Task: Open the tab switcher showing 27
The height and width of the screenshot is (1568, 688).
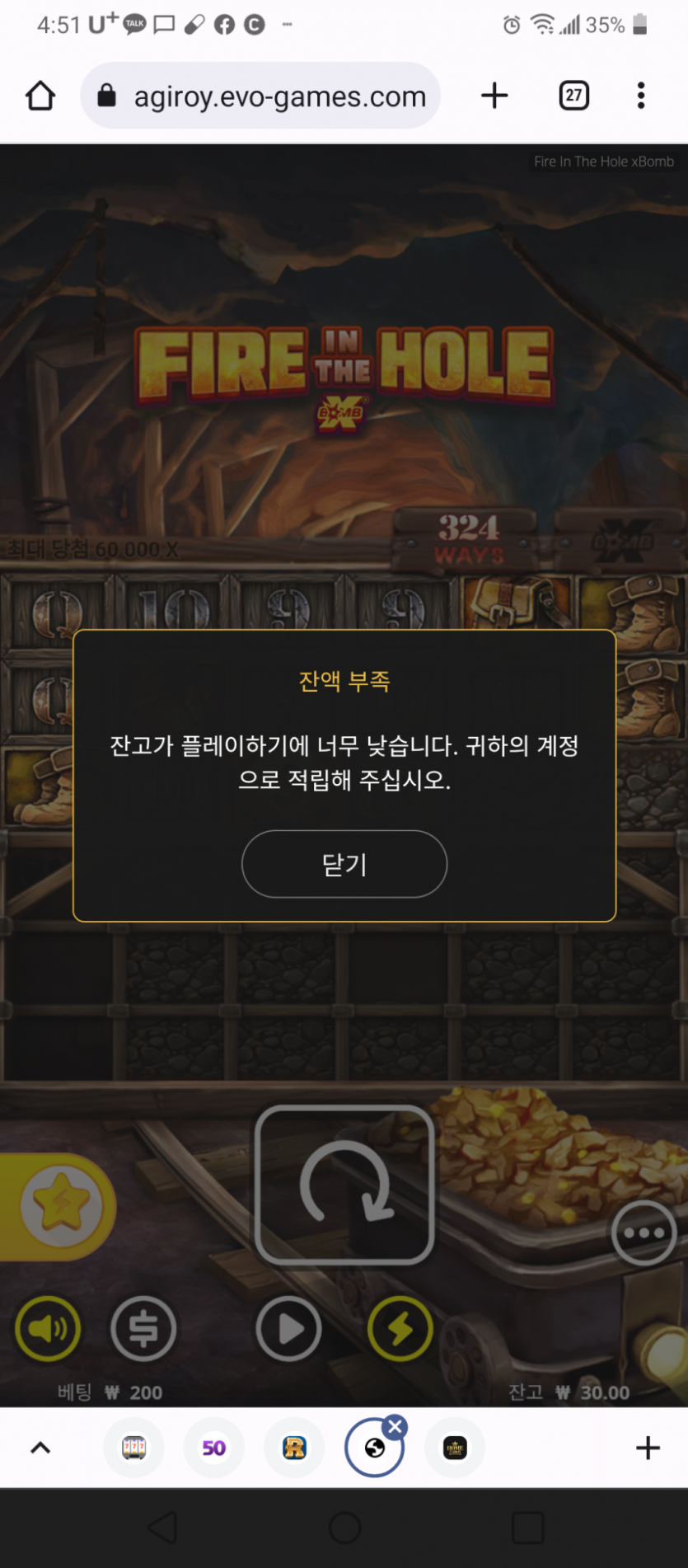Action: click(573, 96)
